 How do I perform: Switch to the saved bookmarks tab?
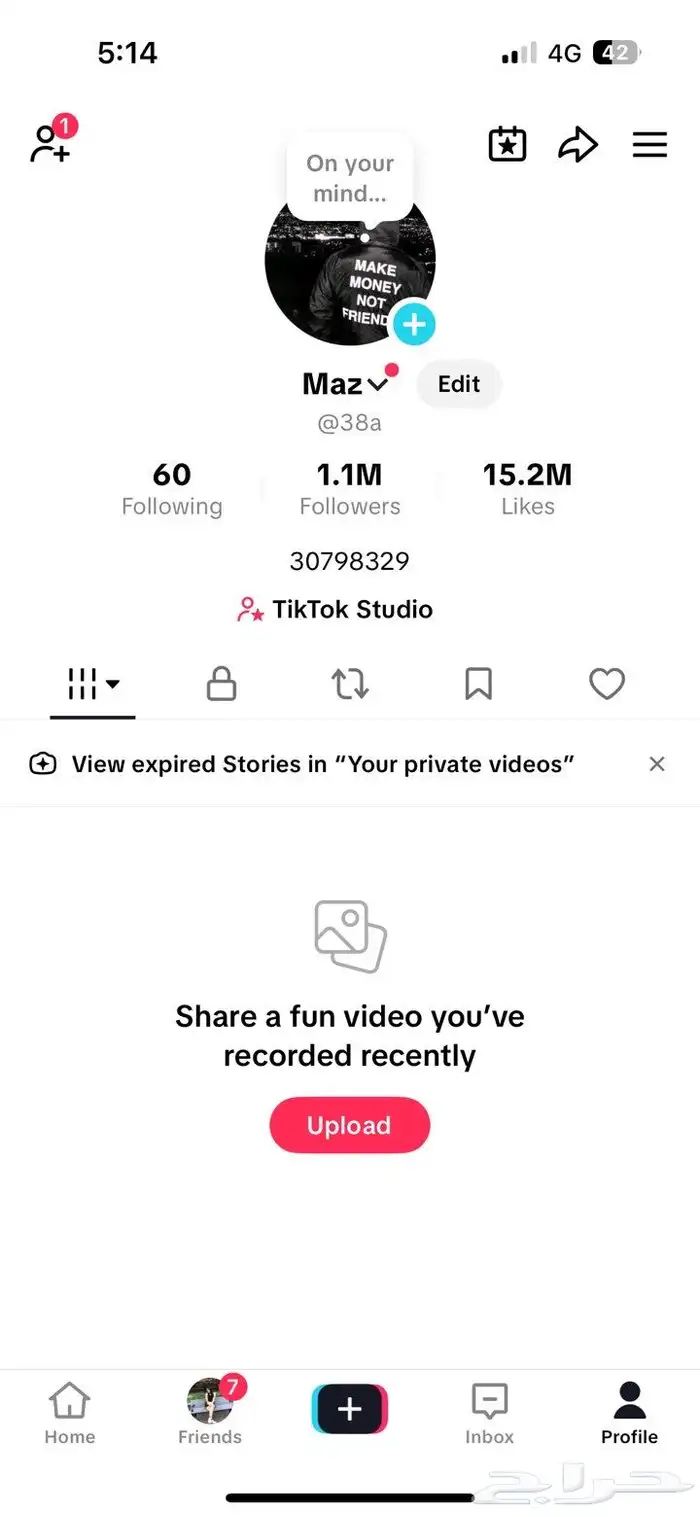click(478, 685)
